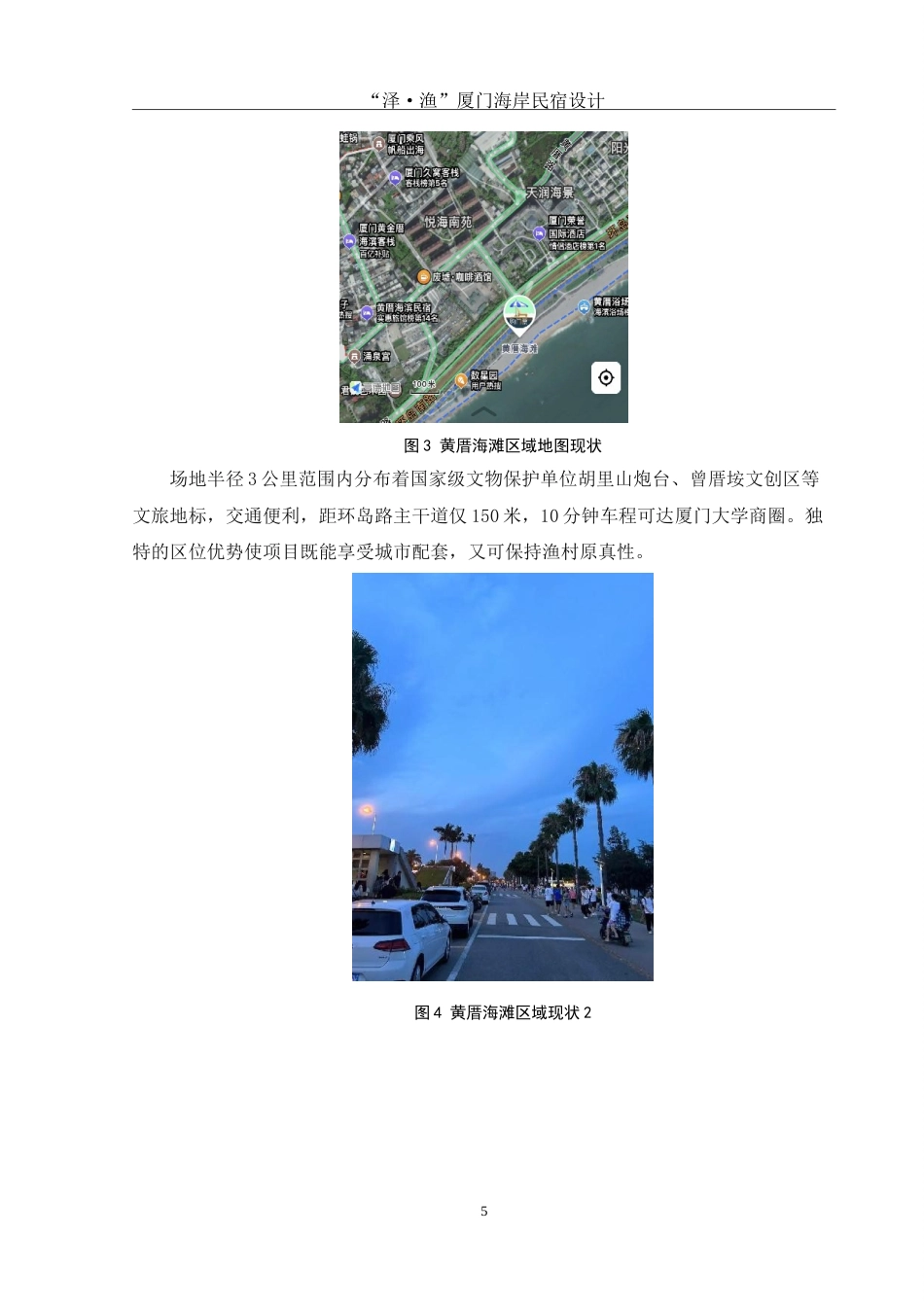Viewport: 924px width, 1307px height.
Task: Select the 涌泉宫 temple marker
Action: pos(353,357)
